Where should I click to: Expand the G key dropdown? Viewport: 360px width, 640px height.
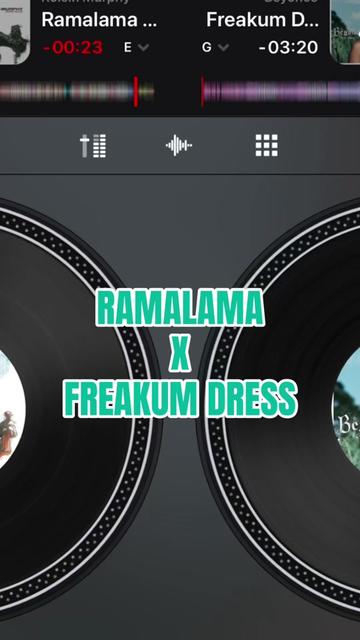tap(215, 48)
